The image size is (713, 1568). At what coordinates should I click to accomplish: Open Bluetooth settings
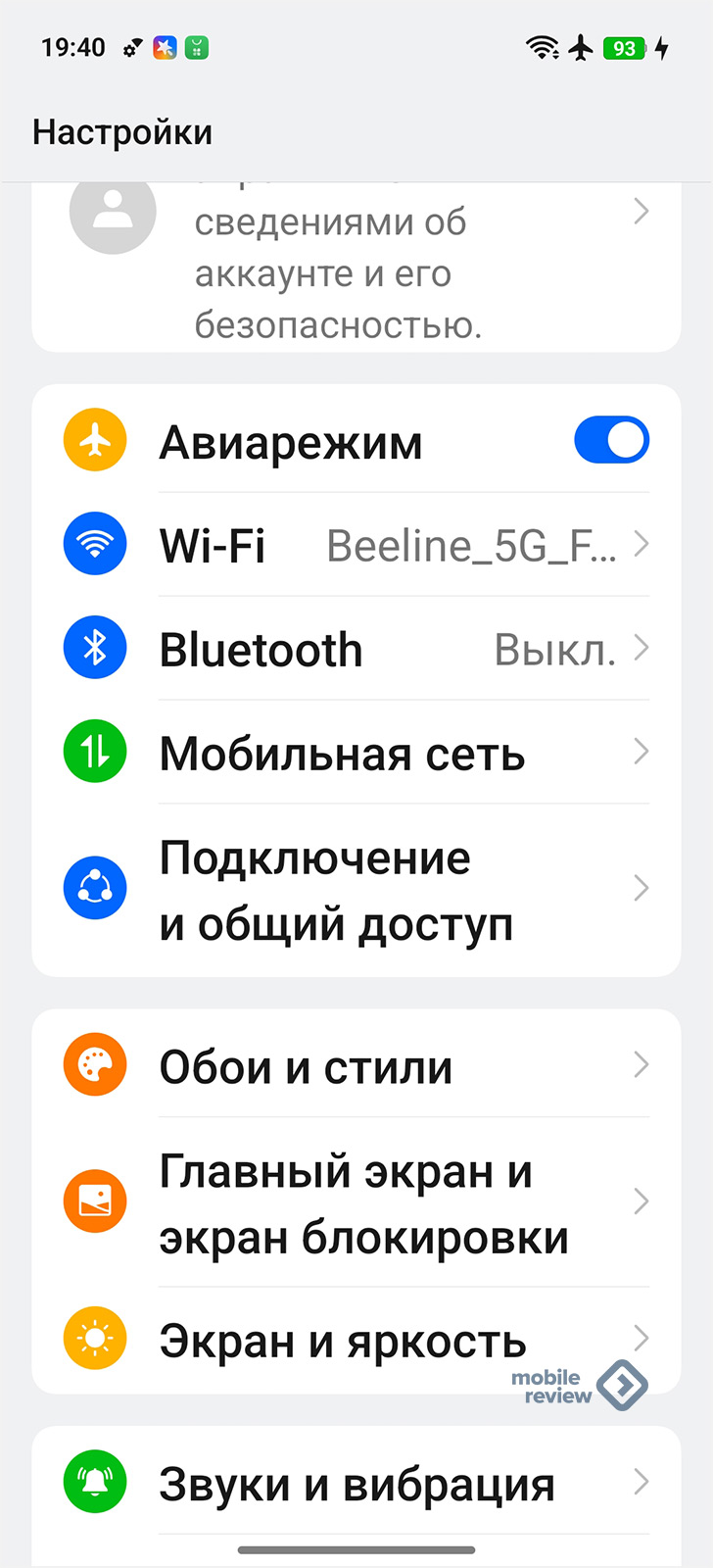click(356, 649)
